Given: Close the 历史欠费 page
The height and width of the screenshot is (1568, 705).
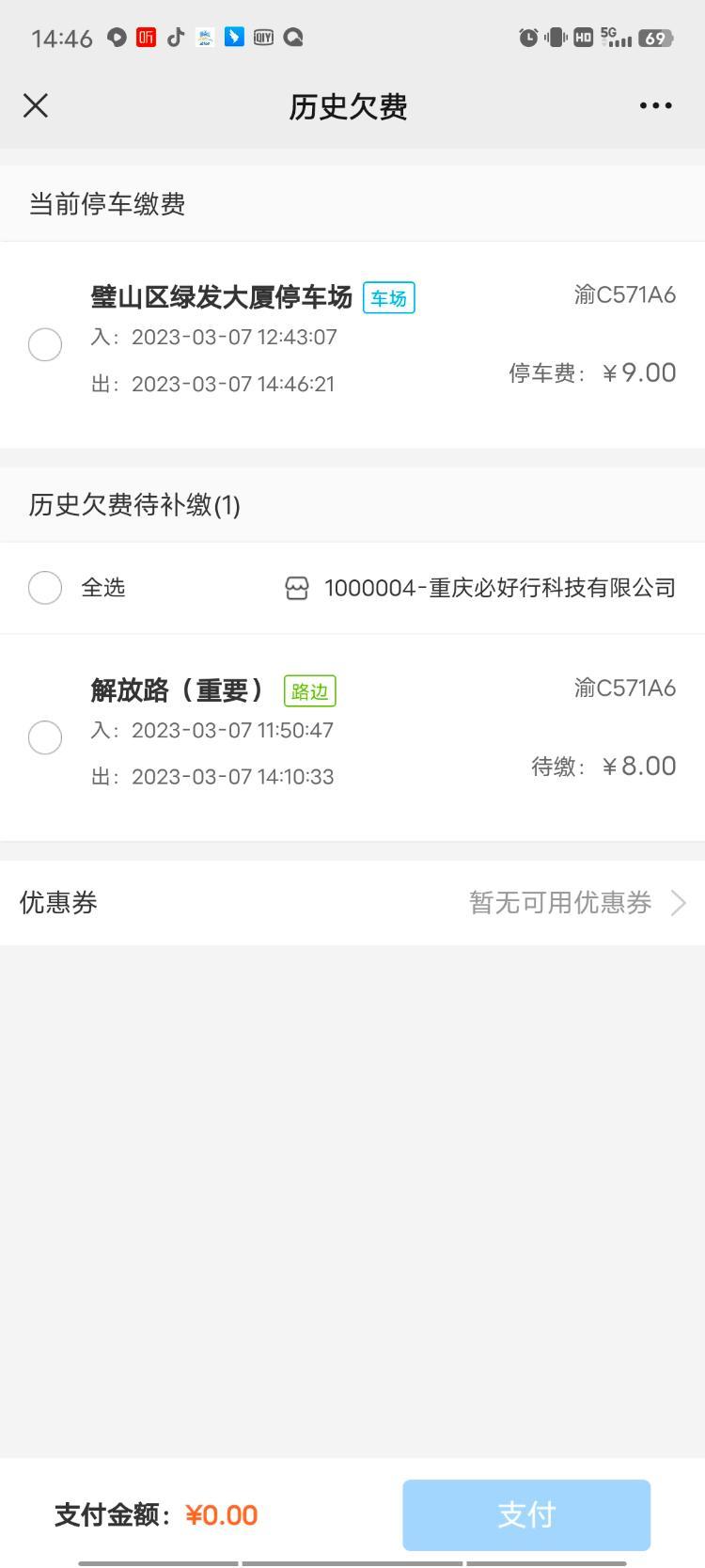Looking at the screenshot, I should (x=36, y=105).
